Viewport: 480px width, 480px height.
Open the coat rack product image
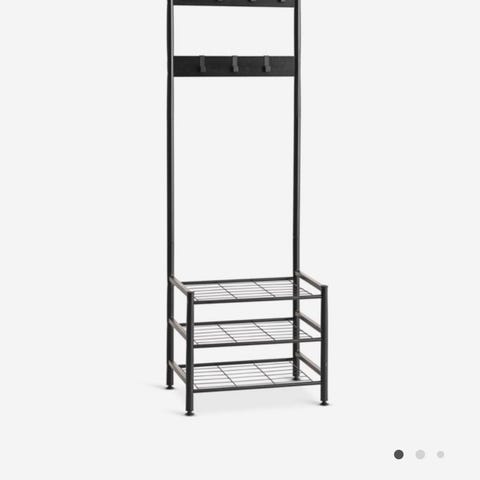(x=247, y=208)
